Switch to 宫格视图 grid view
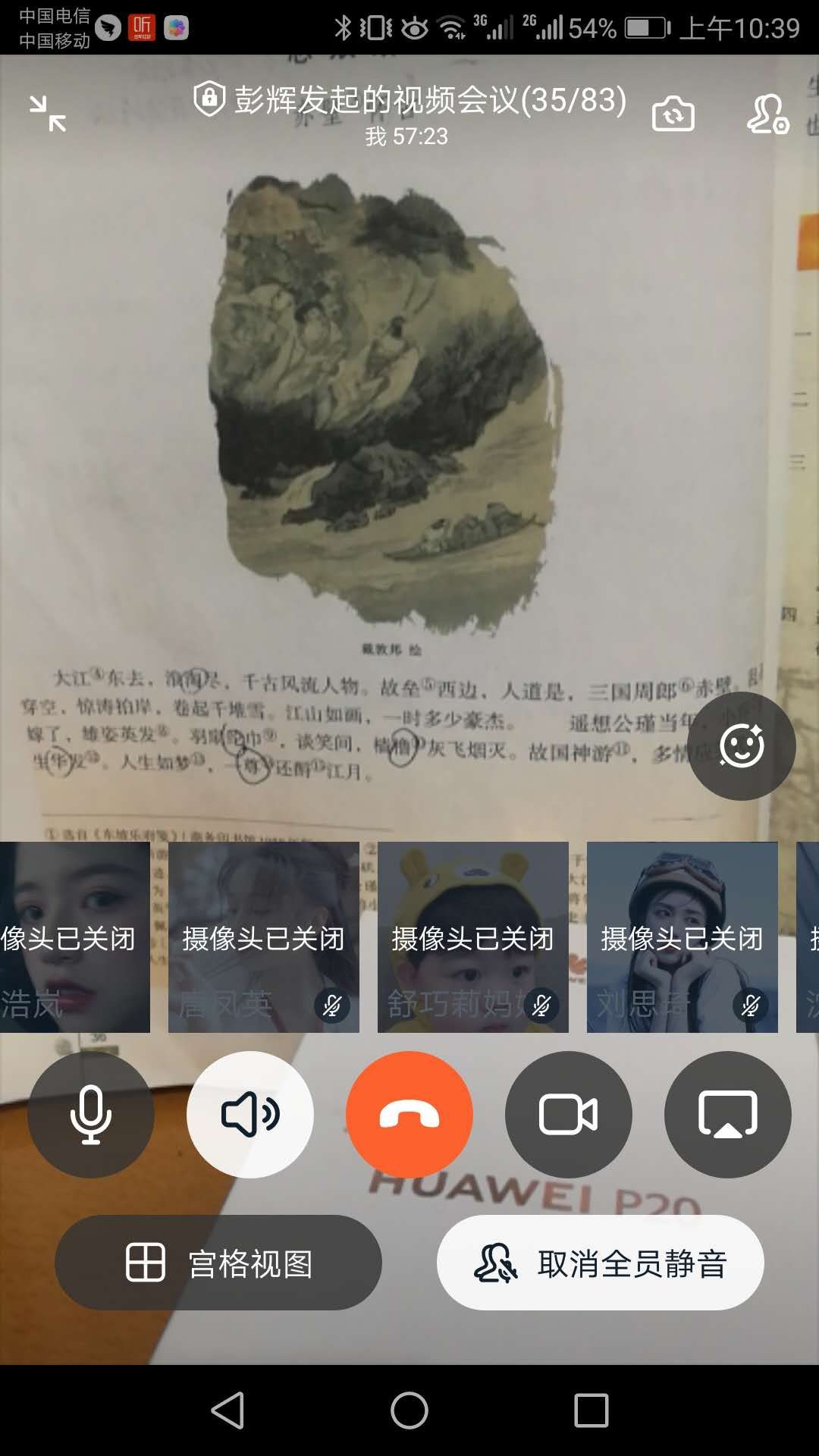This screenshot has width=819, height=1456. (218, 1263)
